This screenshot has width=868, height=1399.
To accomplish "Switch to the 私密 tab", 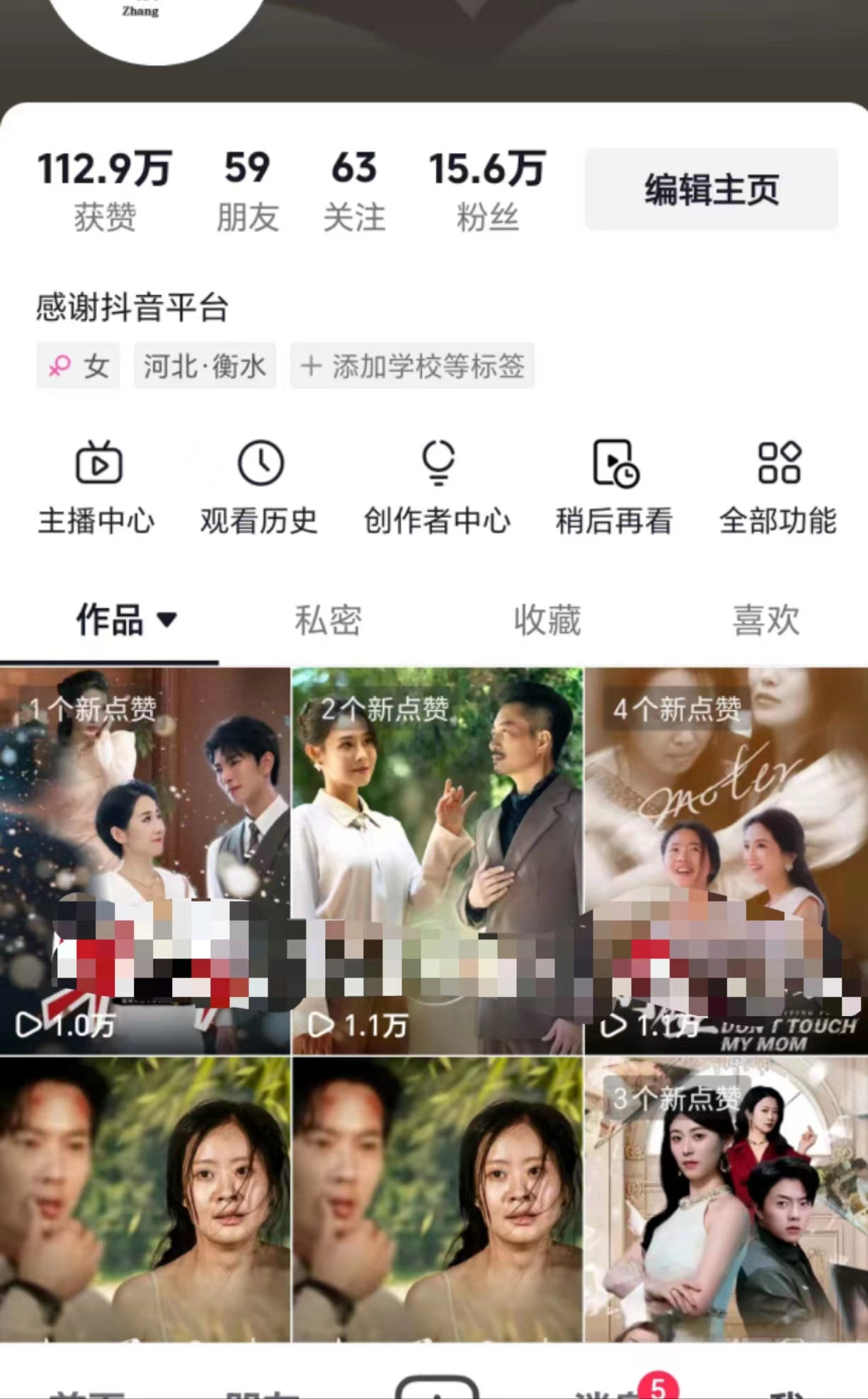I will click(328, 620).
